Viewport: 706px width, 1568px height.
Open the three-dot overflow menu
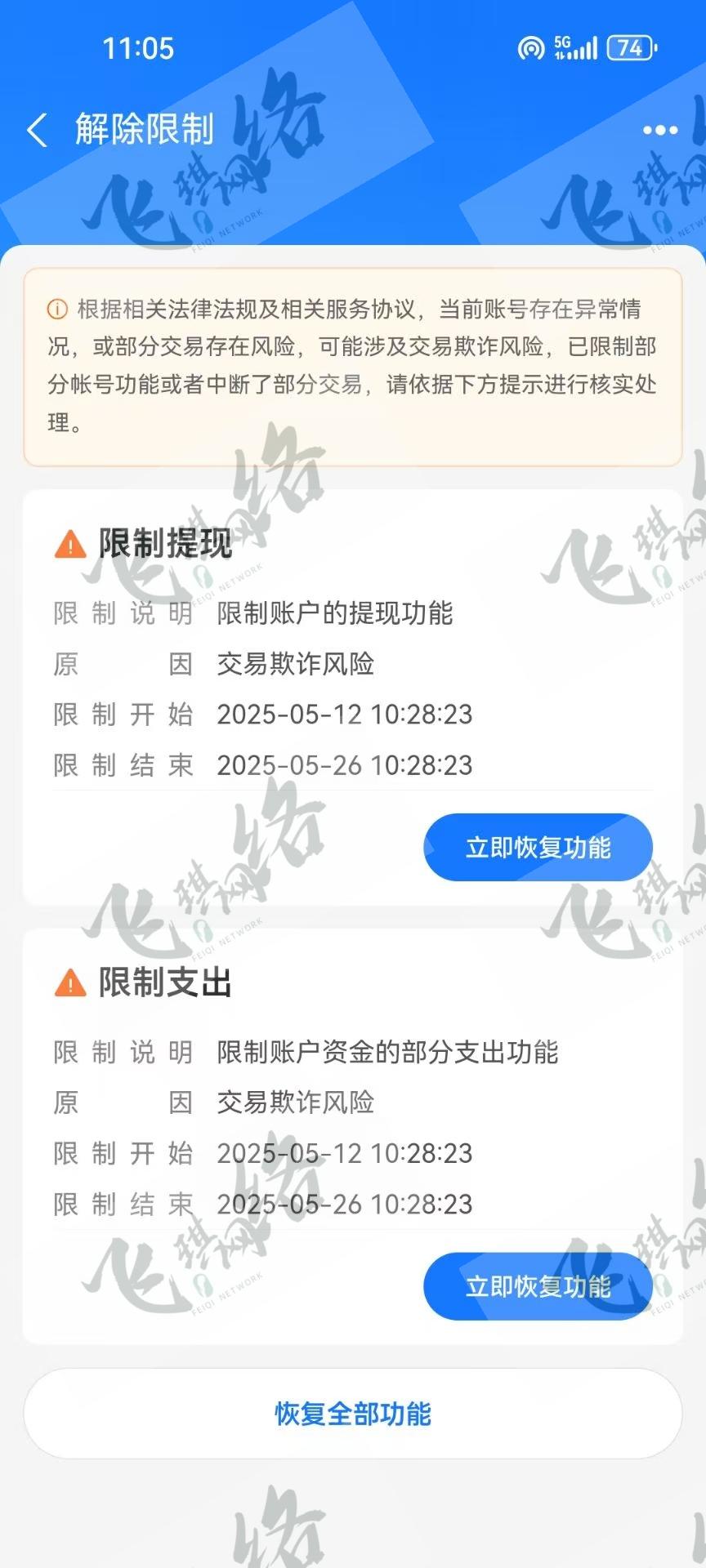[x=659, y=130]
